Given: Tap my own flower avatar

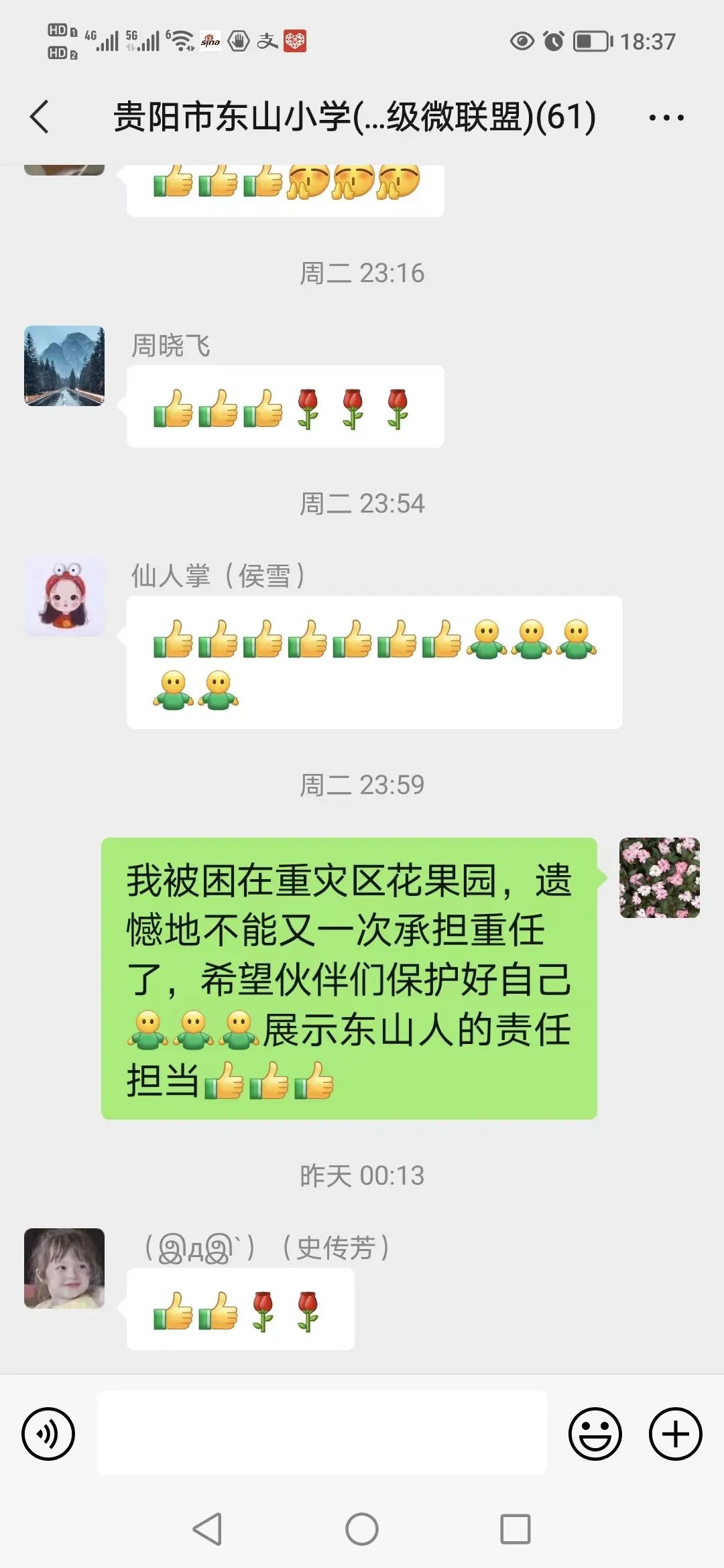Looking at the screenshot, I should [x=660, y=878].
